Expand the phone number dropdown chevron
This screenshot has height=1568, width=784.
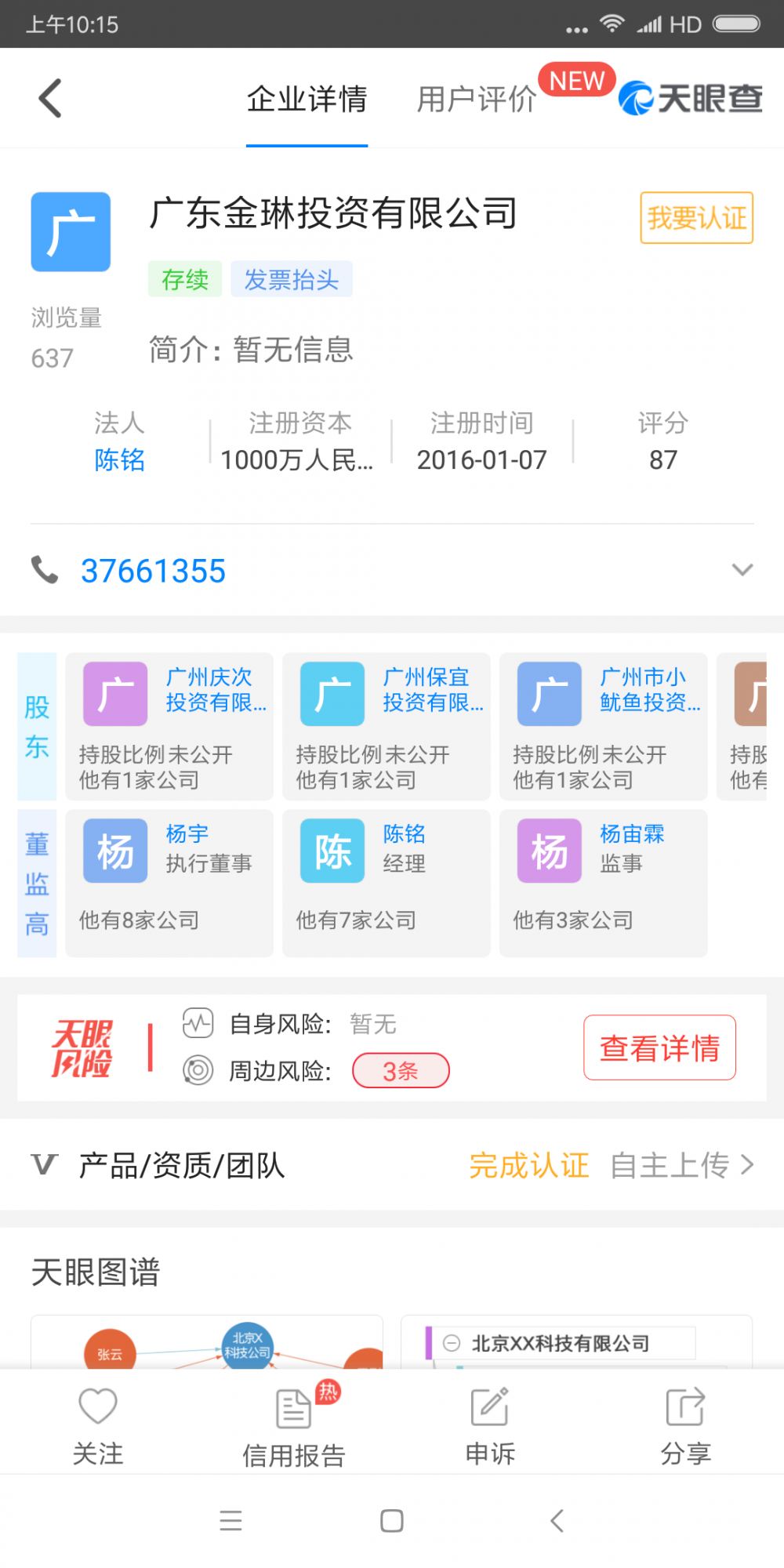click(742, 570)
